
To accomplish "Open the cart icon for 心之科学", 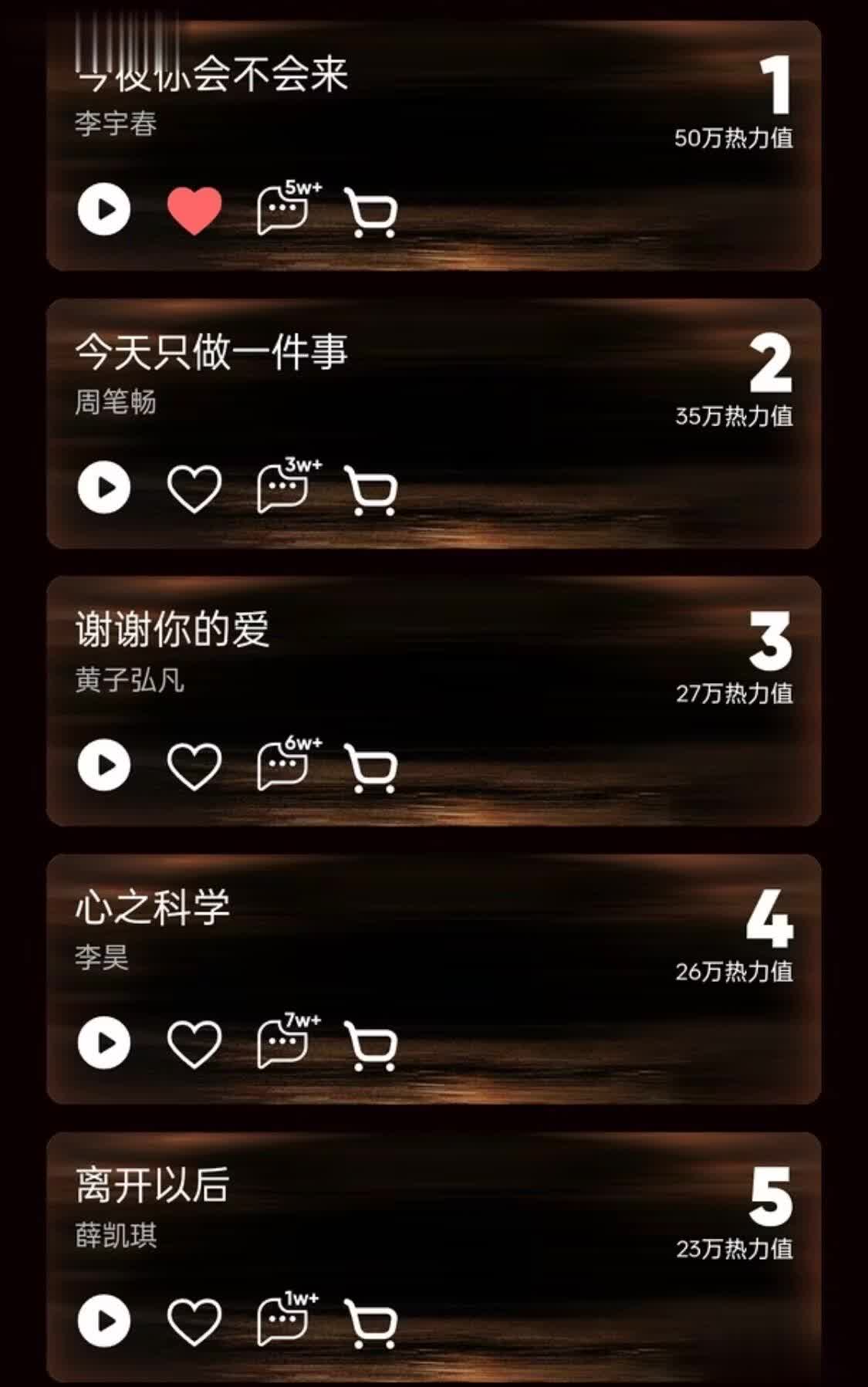I will (372, 1046).
